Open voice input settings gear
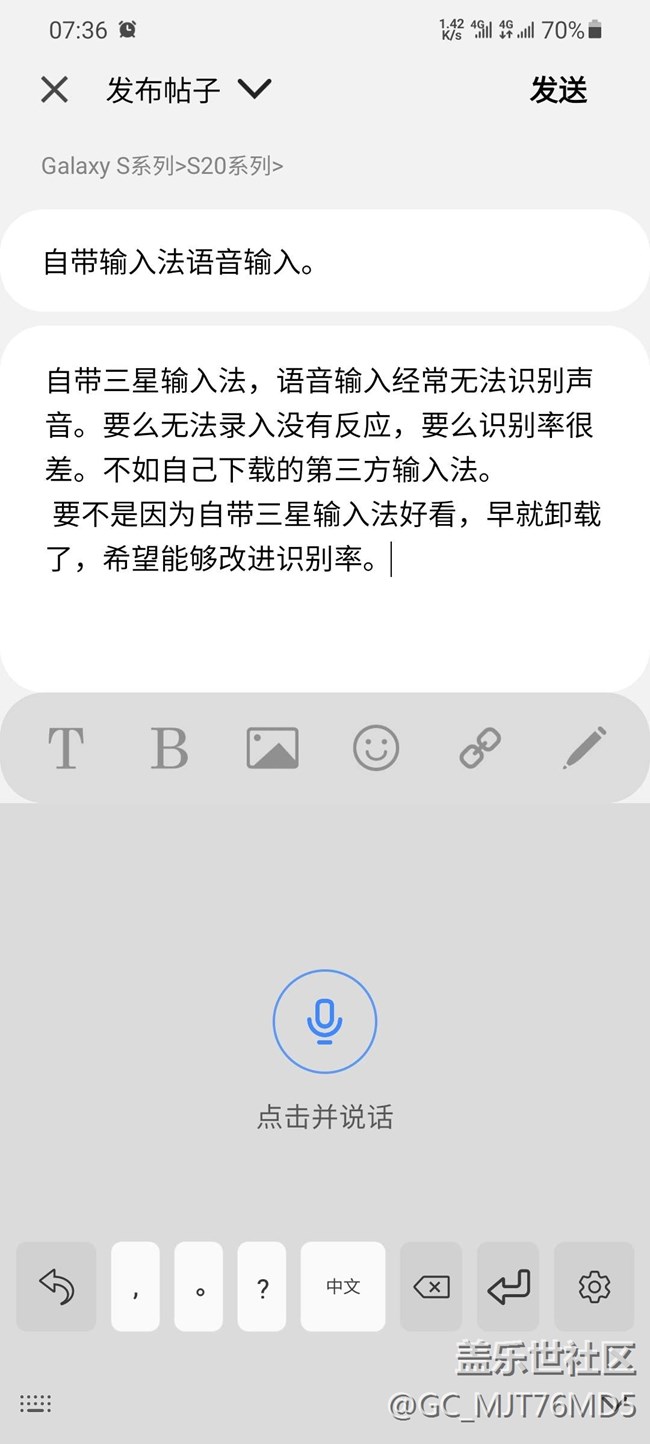This screenshot has width=650, height=1444. coord(594,1286)
